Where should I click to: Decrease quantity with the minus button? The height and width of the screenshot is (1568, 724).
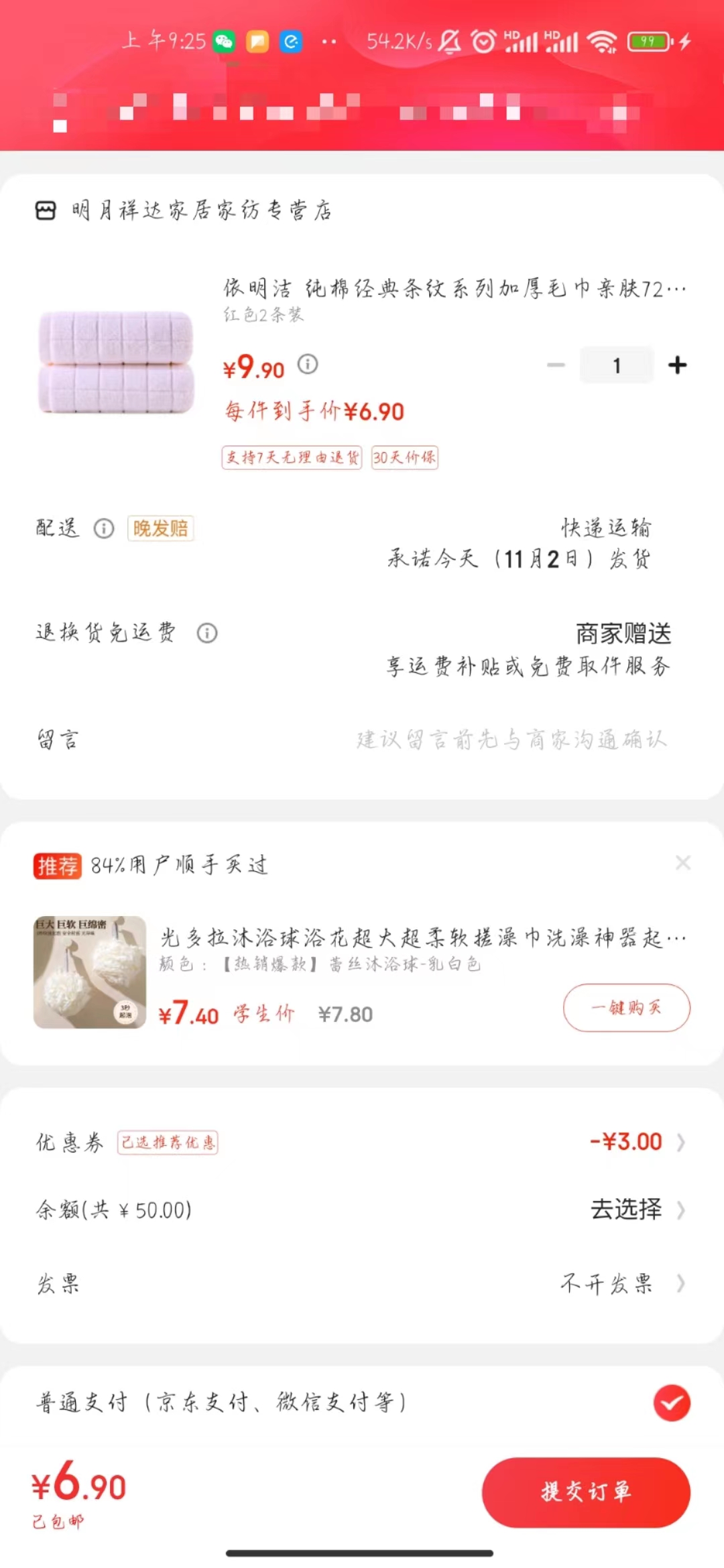(556, 365)
